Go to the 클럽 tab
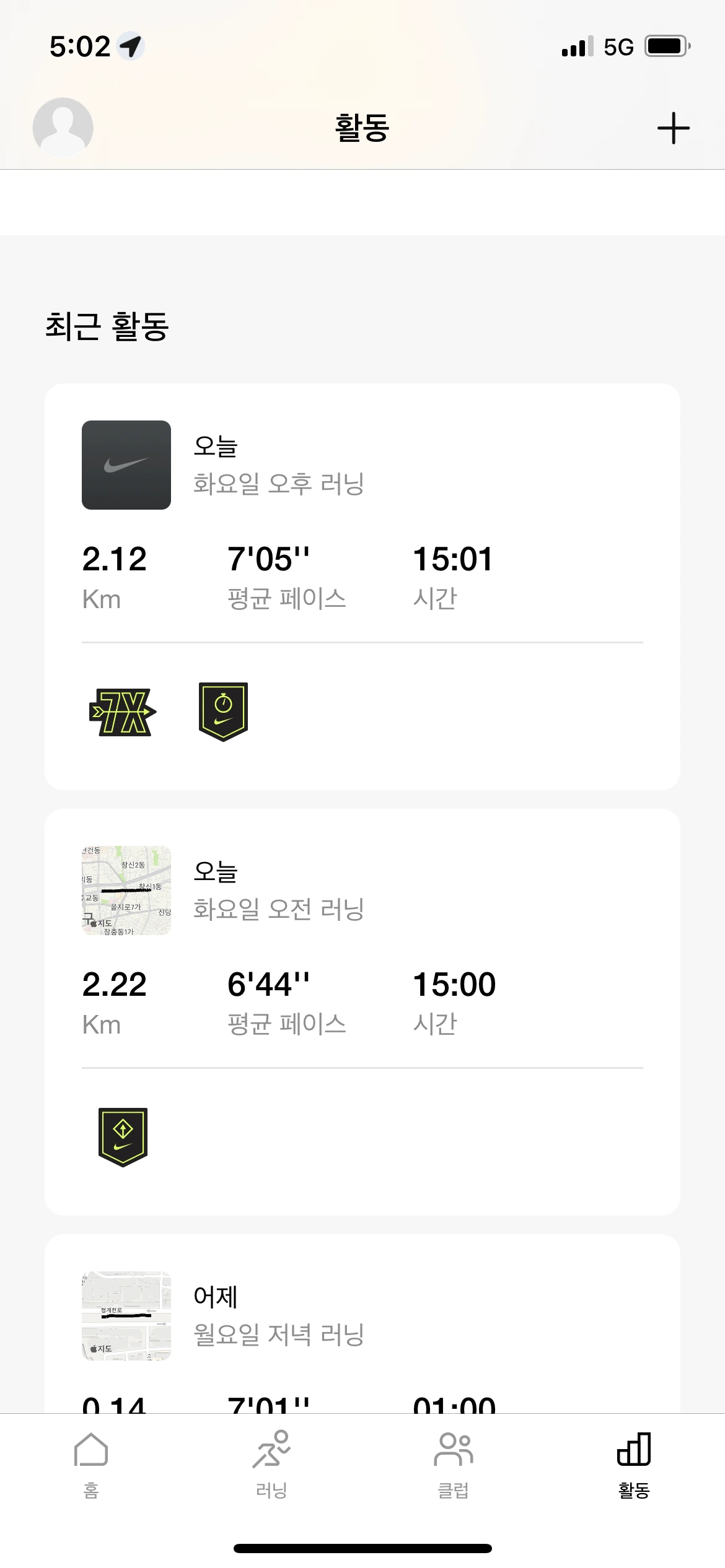 (x=453, y=1464)
